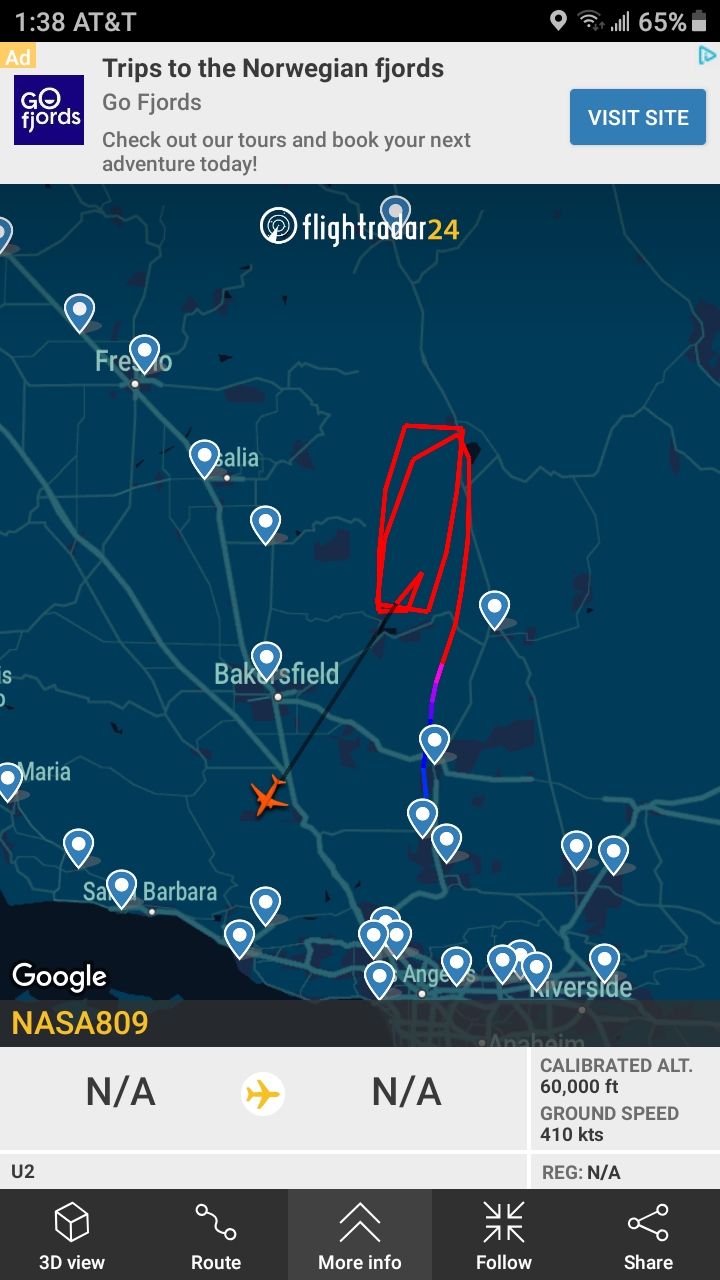Open the AdChoices icon on the ad
This screenshot has height=1280, width=720.
[x=706, y=56]
